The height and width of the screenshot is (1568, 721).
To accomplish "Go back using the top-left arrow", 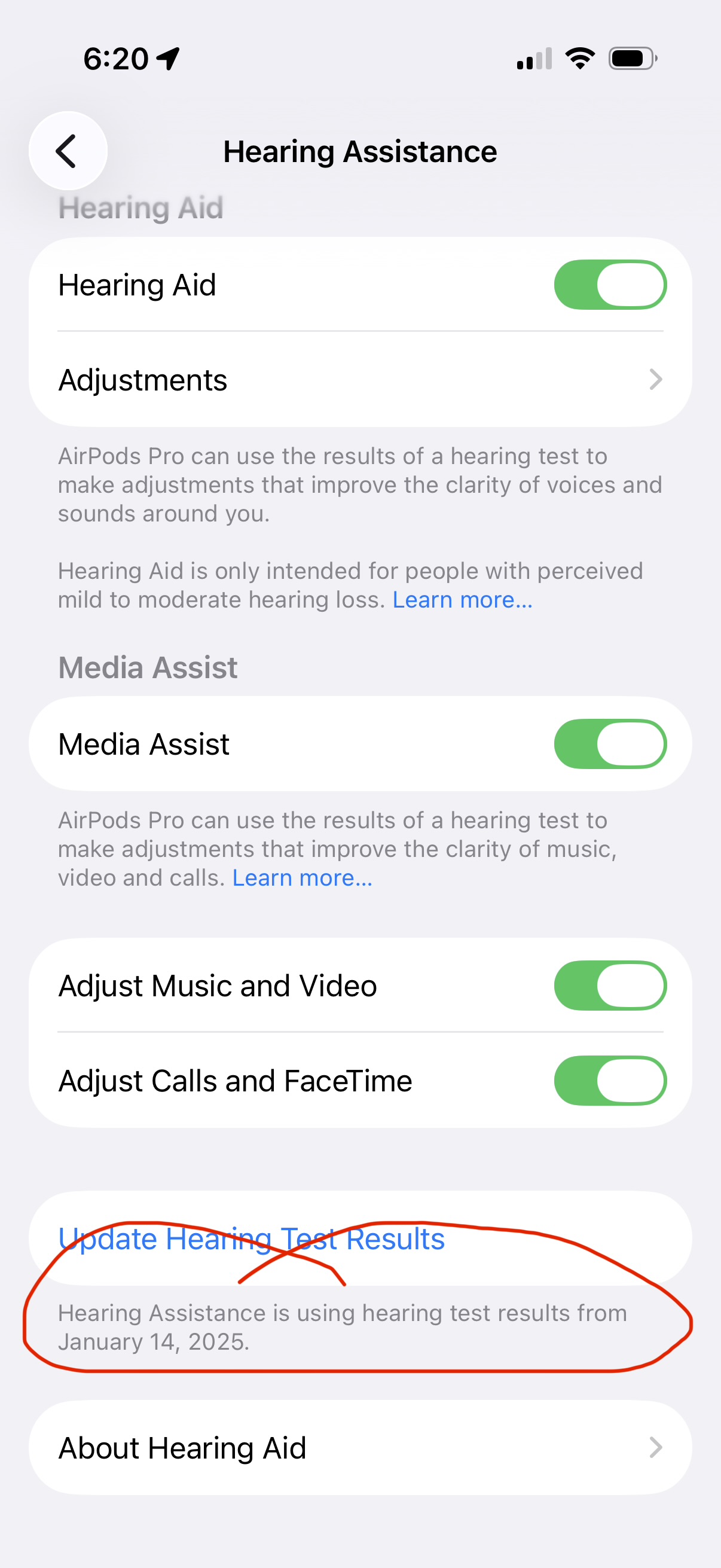I will (68, 151).
